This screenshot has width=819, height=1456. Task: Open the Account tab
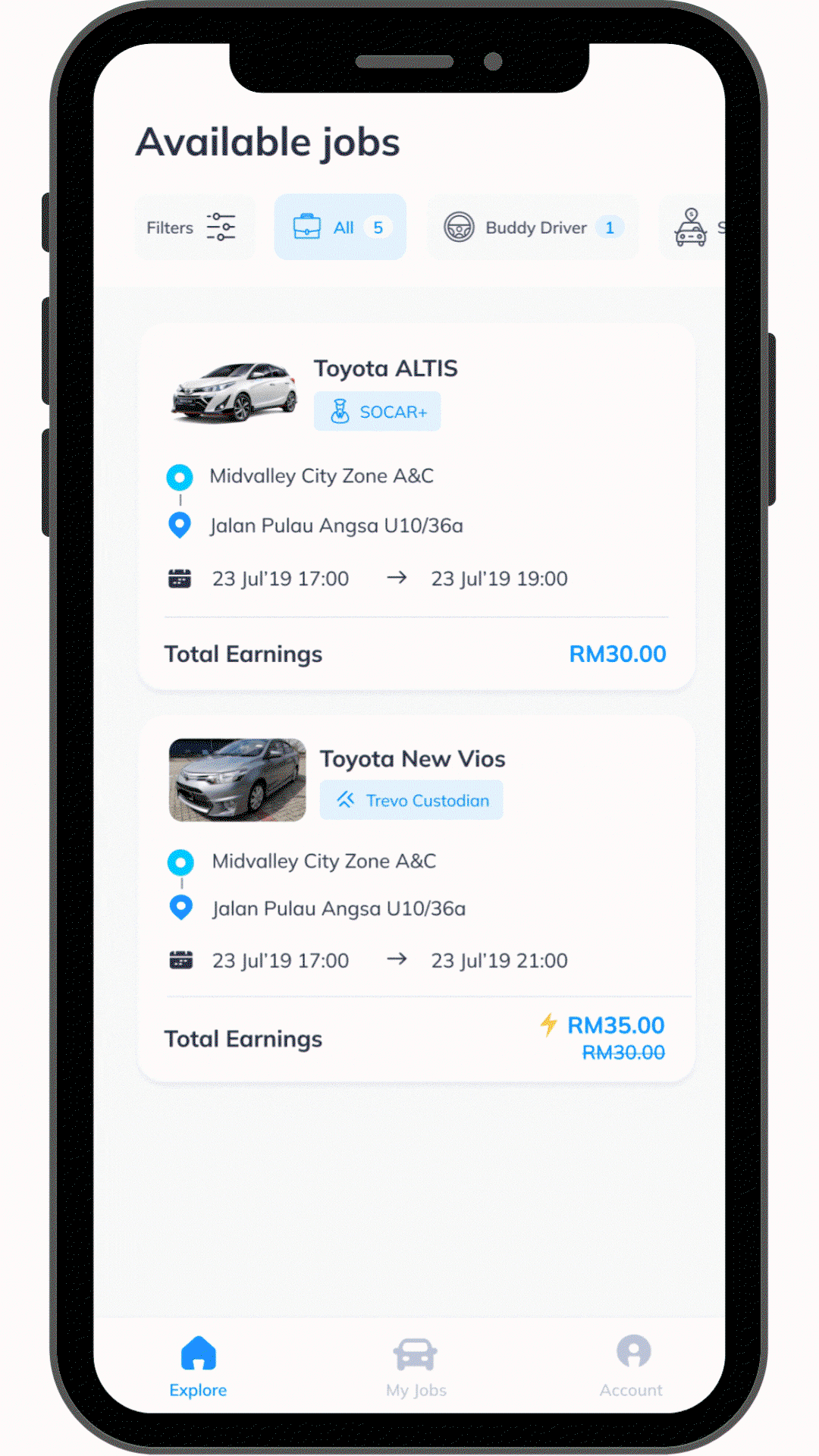tap(632, 1367)
